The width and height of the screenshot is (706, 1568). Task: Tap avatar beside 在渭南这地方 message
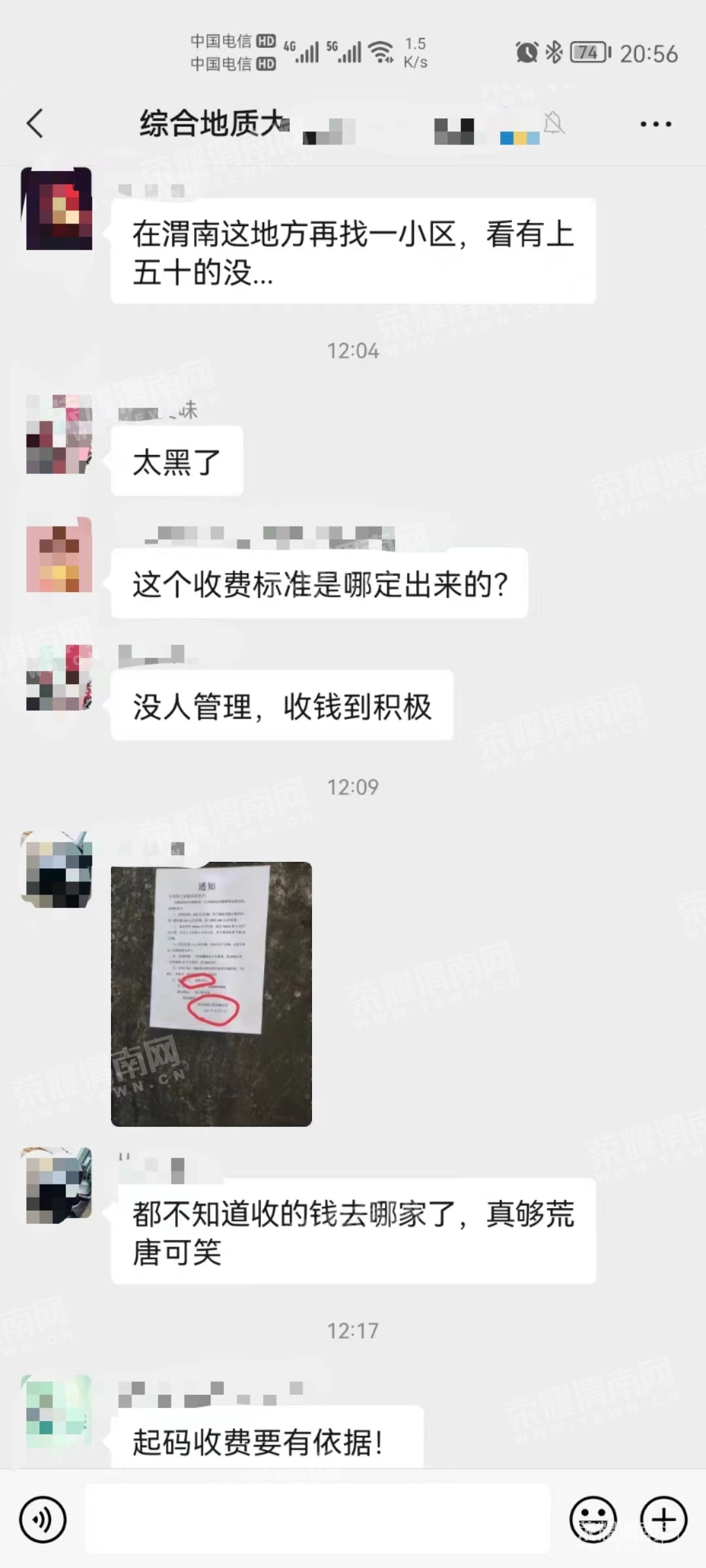59,209
